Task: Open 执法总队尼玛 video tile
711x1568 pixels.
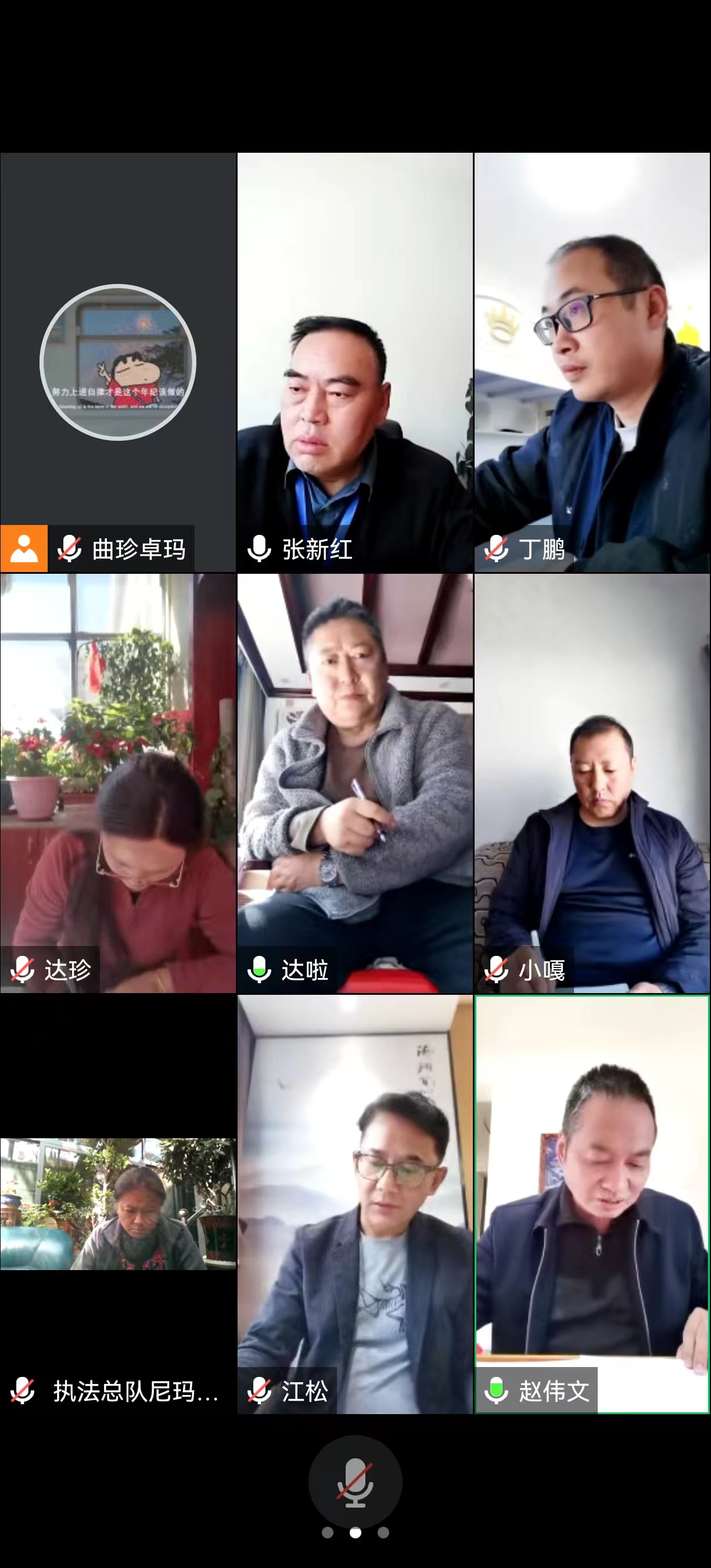Action: pos(118,1204)
